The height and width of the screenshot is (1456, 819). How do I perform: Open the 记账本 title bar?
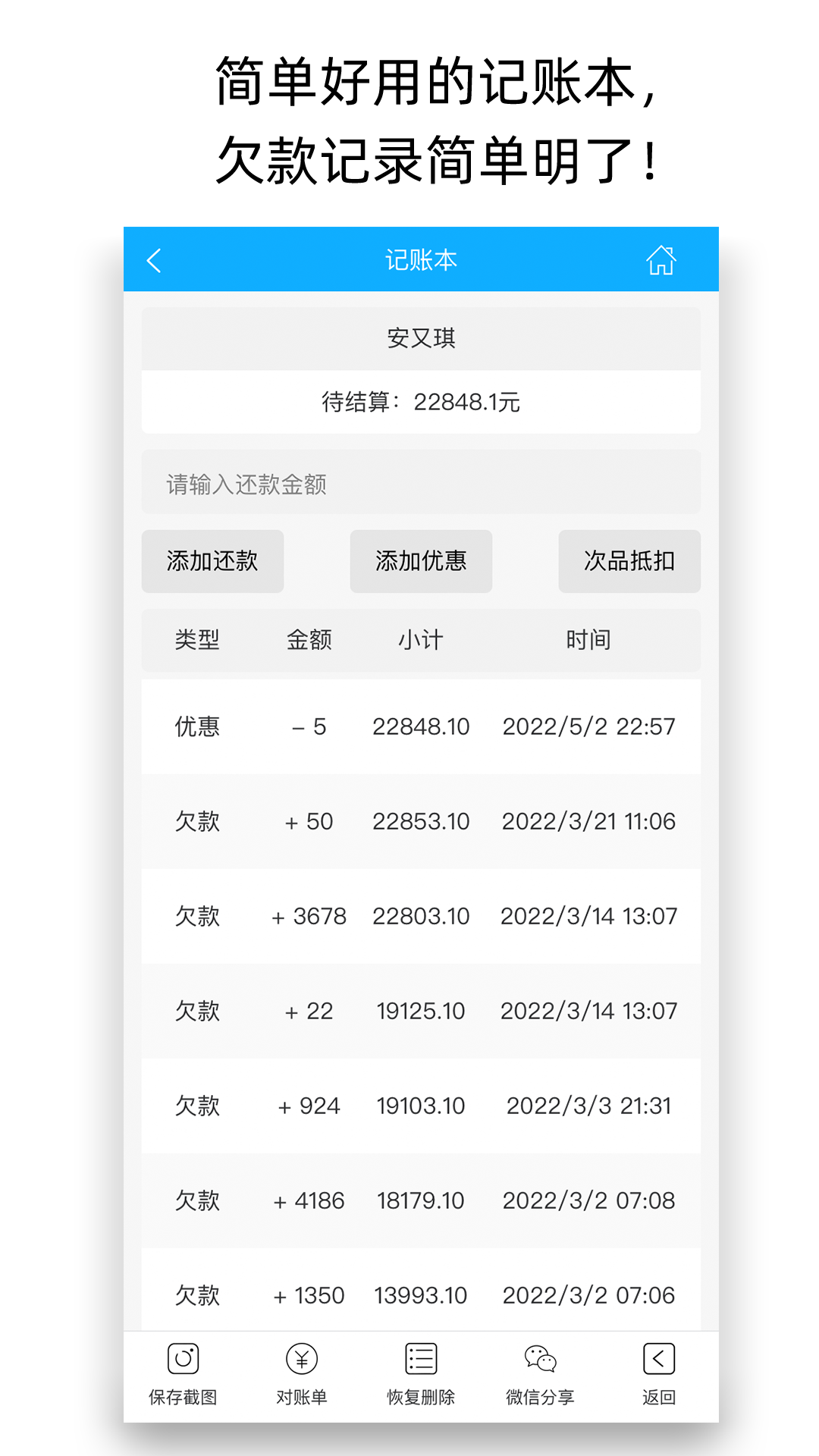(x=419, y=259)
